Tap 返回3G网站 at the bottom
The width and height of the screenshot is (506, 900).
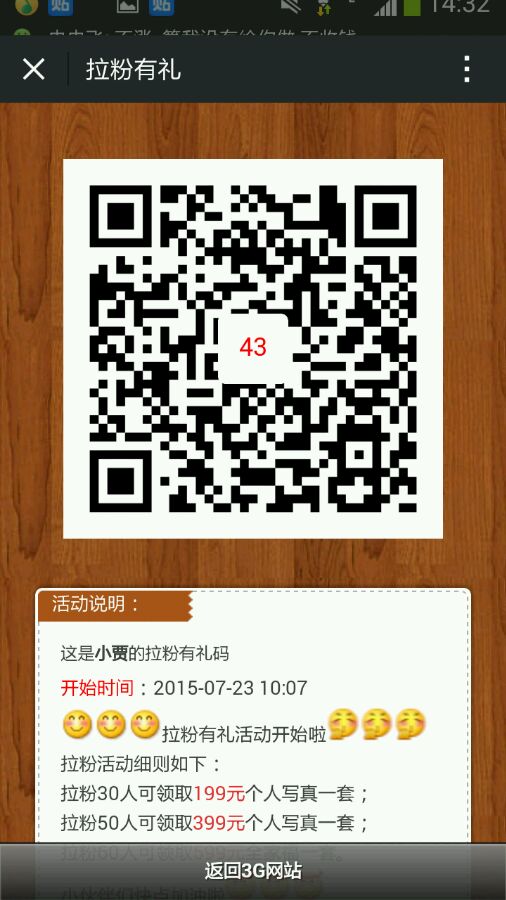[253, 870]
